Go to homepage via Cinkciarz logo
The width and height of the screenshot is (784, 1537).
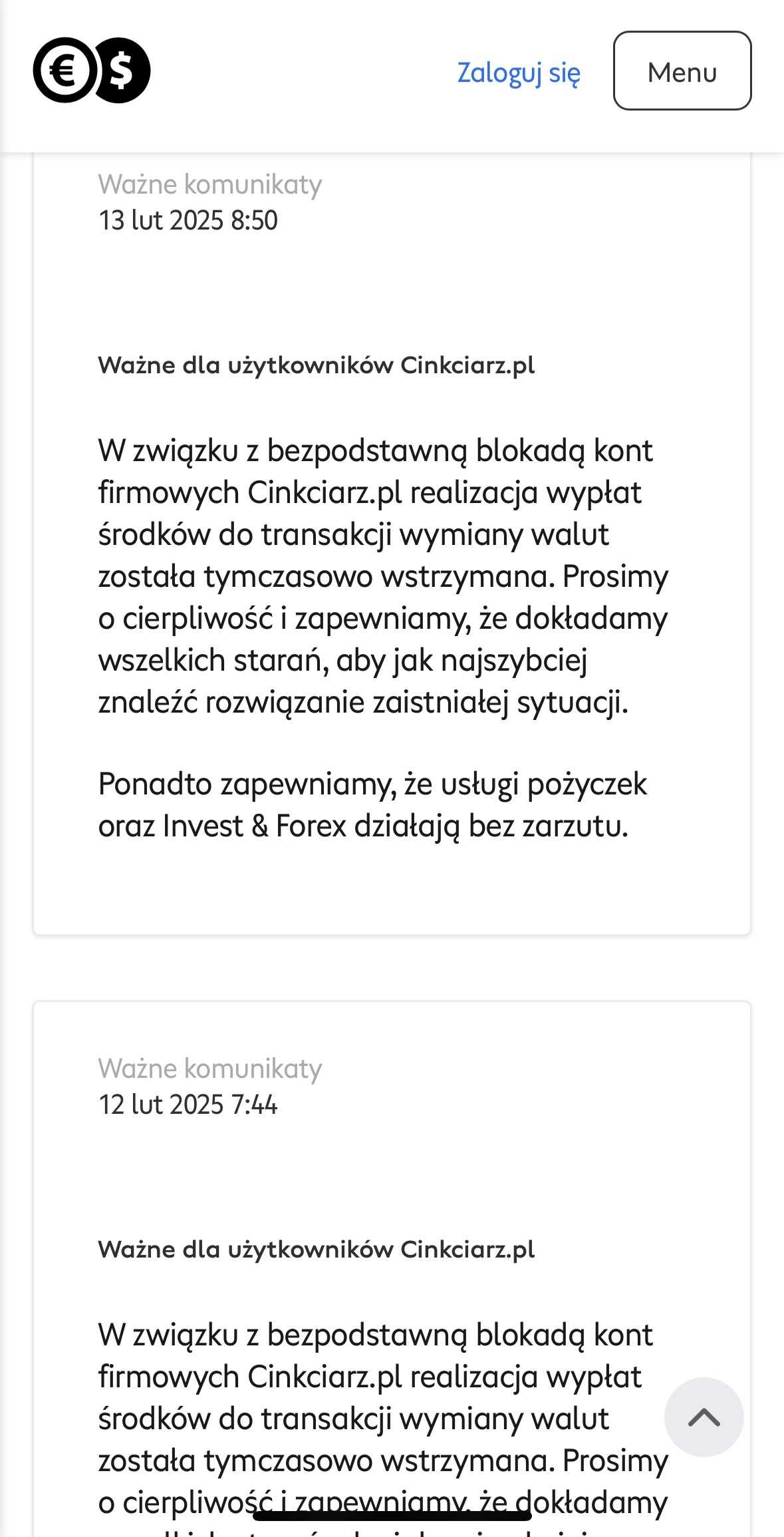[x=92, y=71]
